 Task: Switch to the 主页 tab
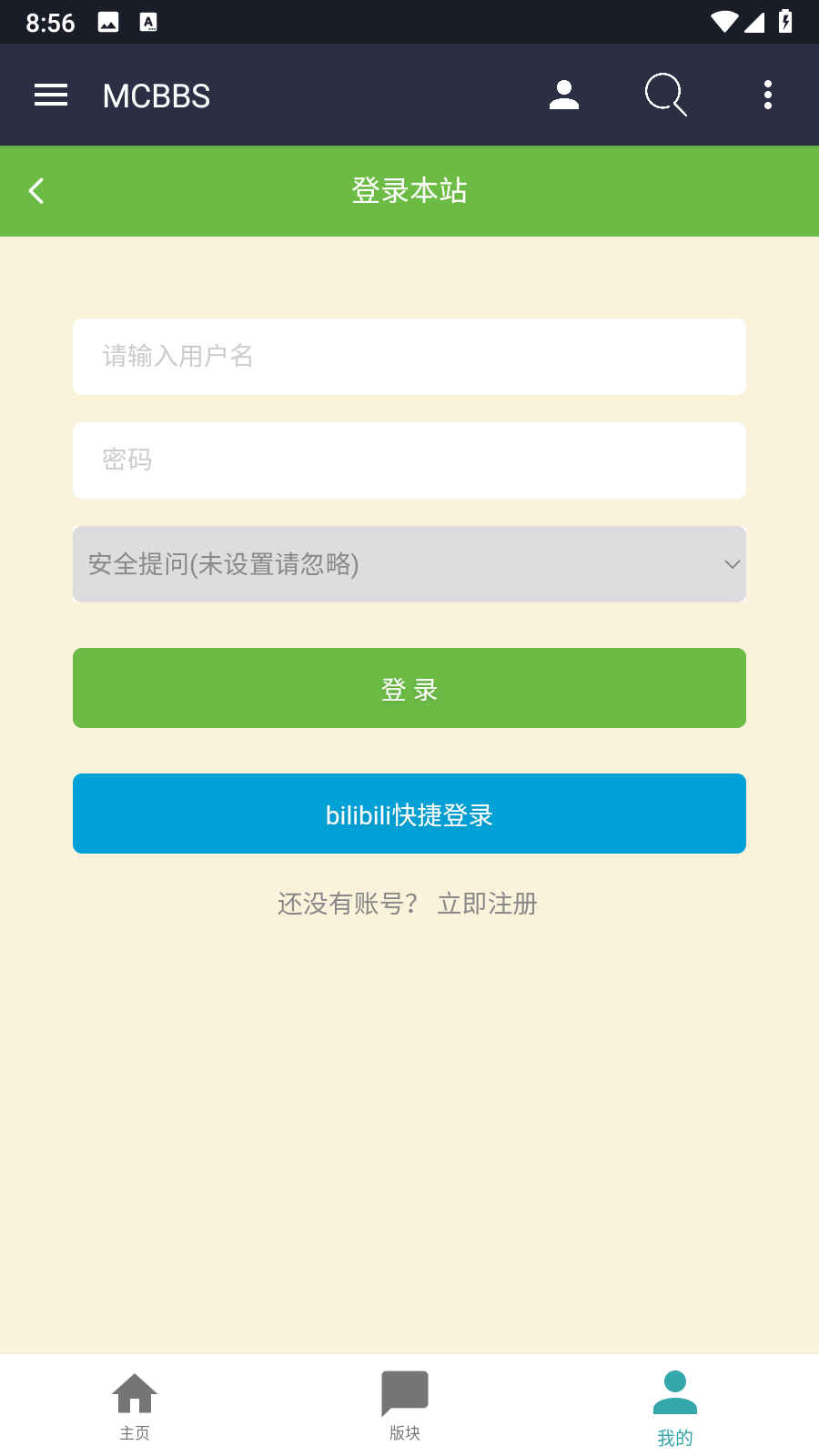[x=135, y=1404]
